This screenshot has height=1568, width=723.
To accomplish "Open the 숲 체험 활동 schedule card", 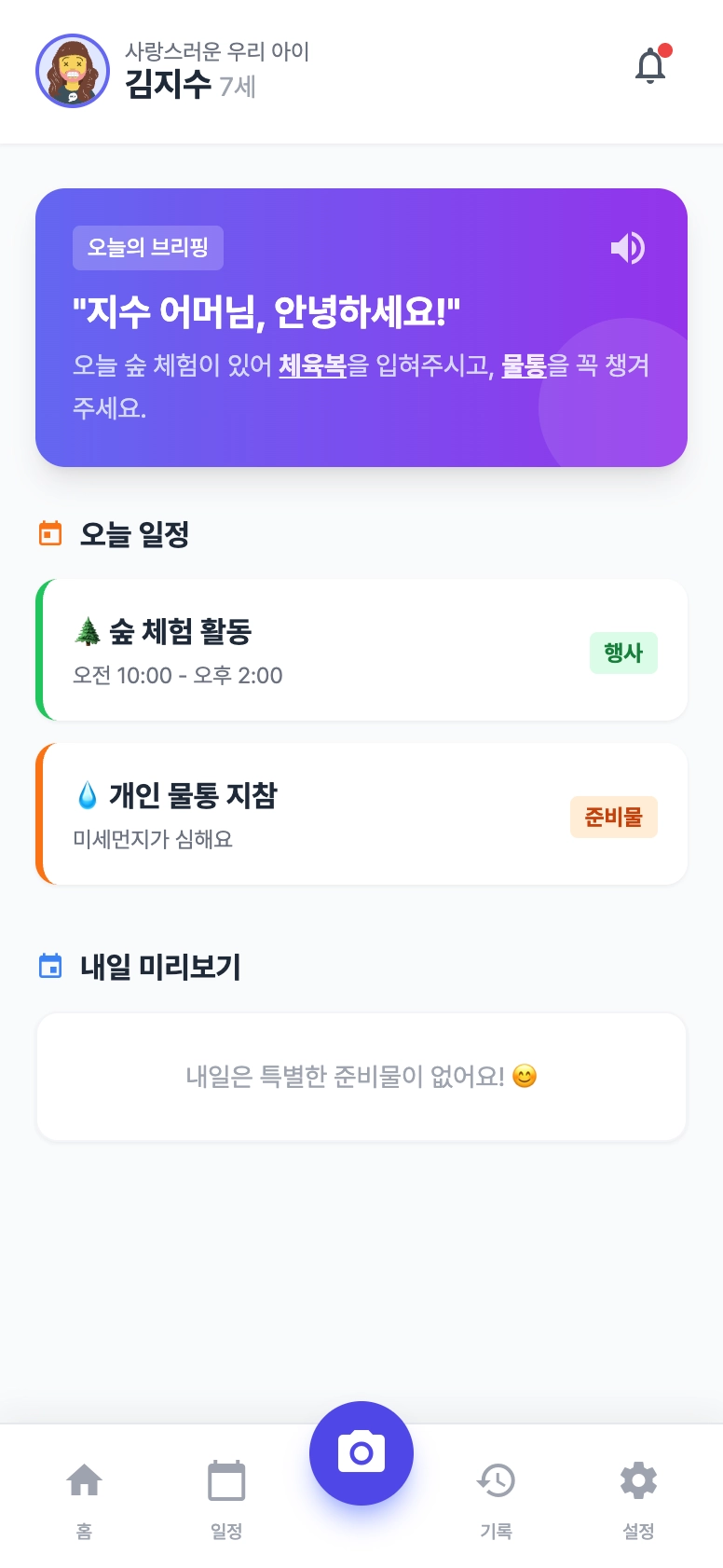I will pos(361,650).
